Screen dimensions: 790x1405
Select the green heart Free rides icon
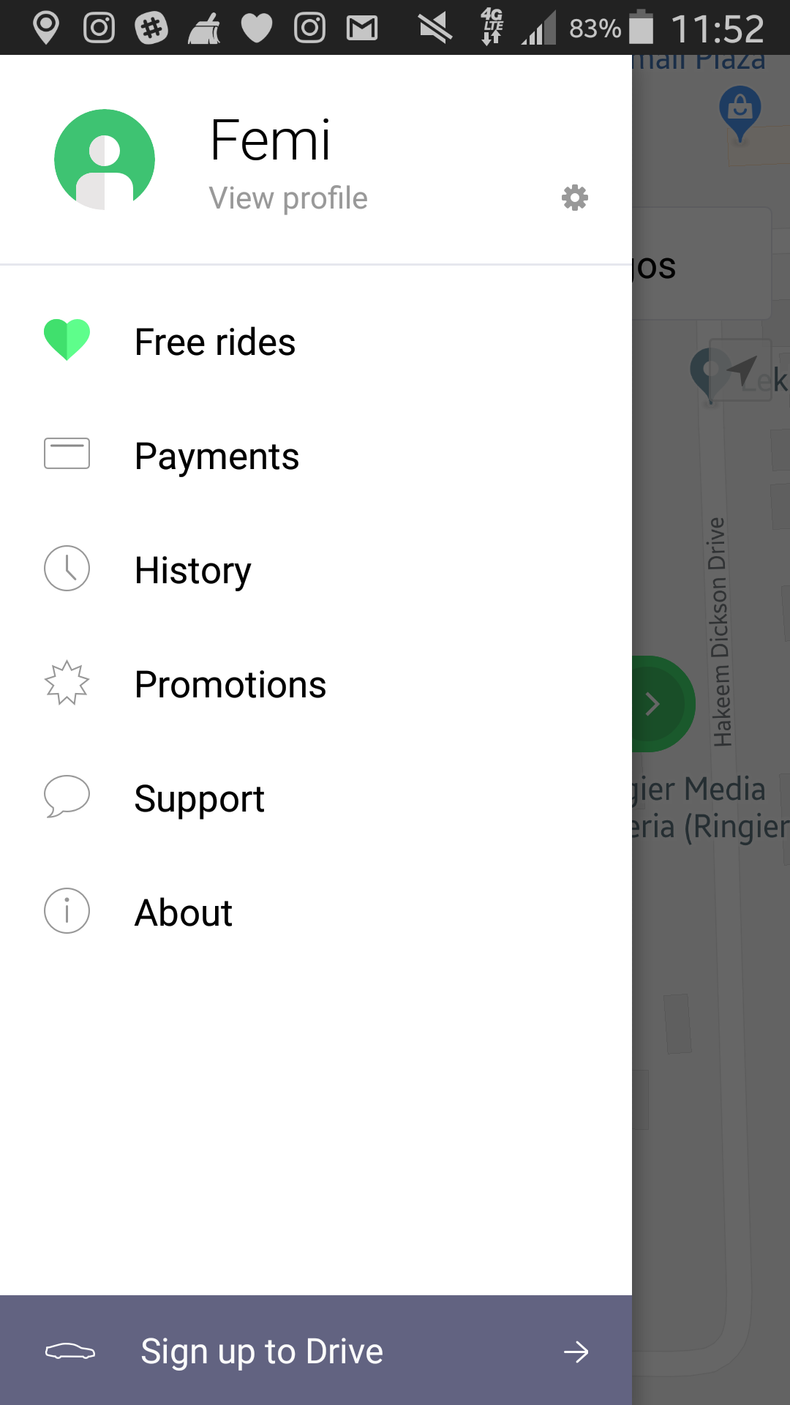point(66,340)
